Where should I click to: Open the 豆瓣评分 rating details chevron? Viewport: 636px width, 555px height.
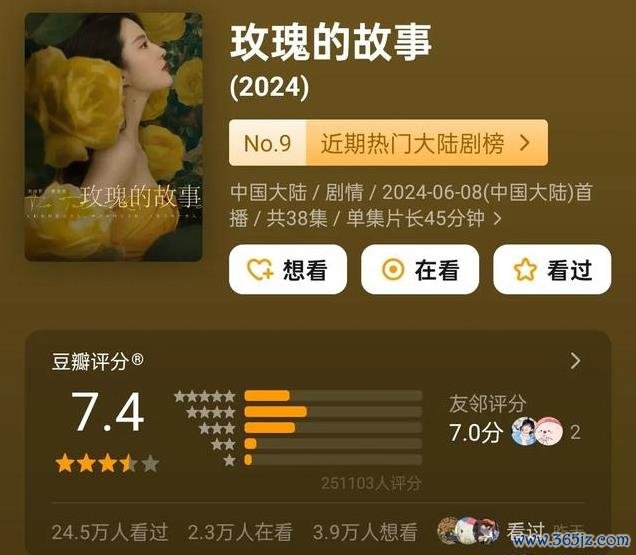575,361
